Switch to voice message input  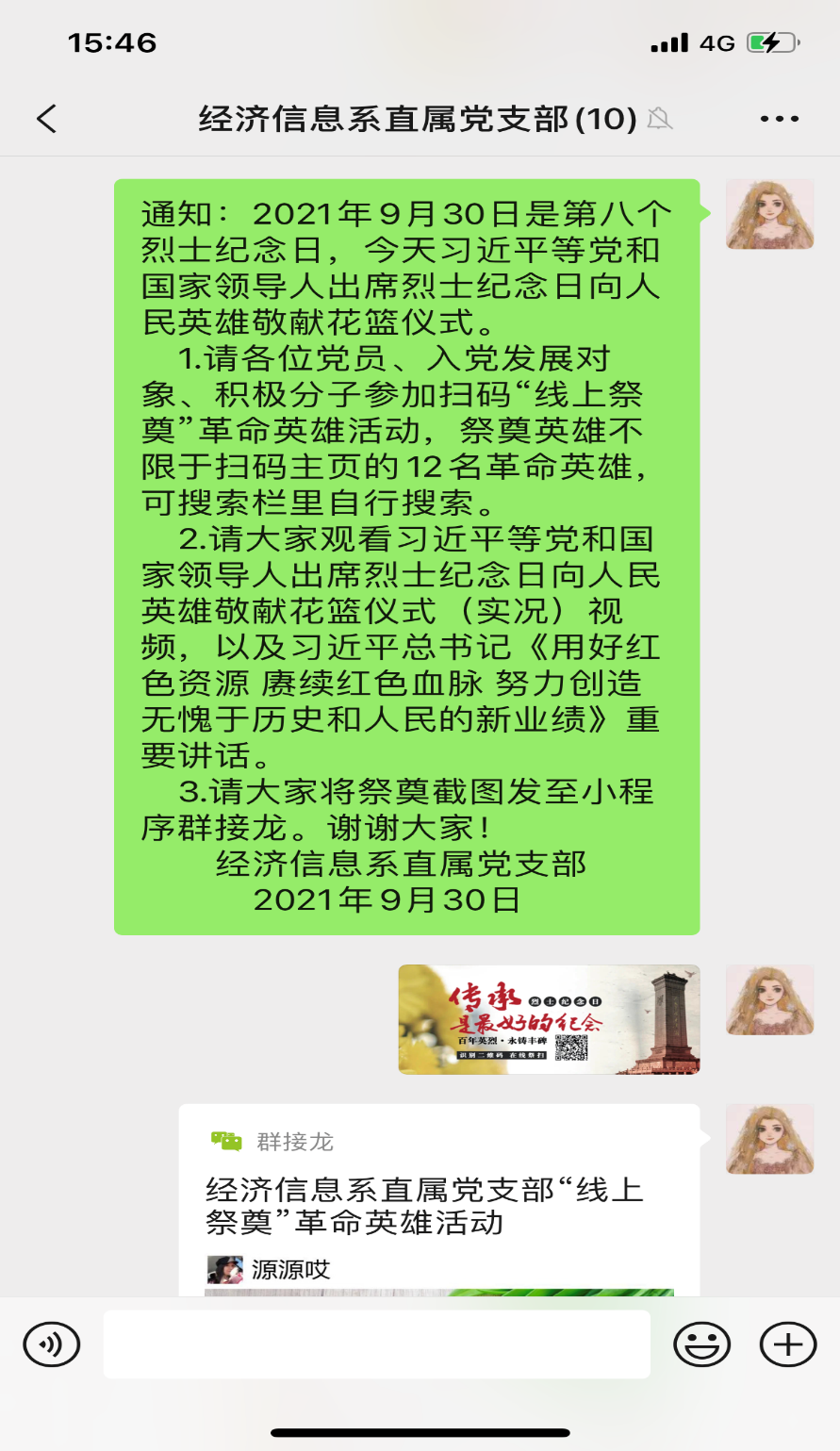52,1344
